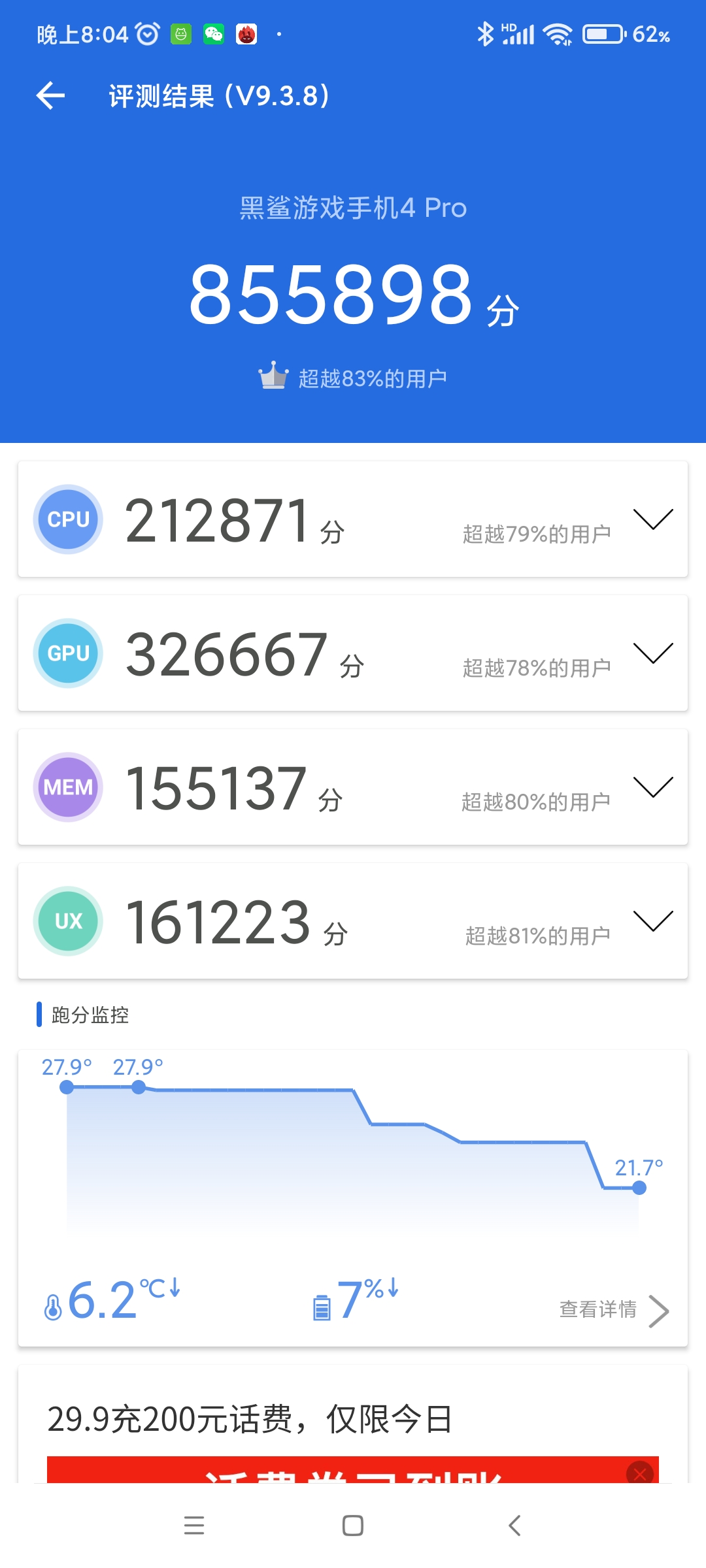Go back using the top arrow

click(x=51, y=96)
